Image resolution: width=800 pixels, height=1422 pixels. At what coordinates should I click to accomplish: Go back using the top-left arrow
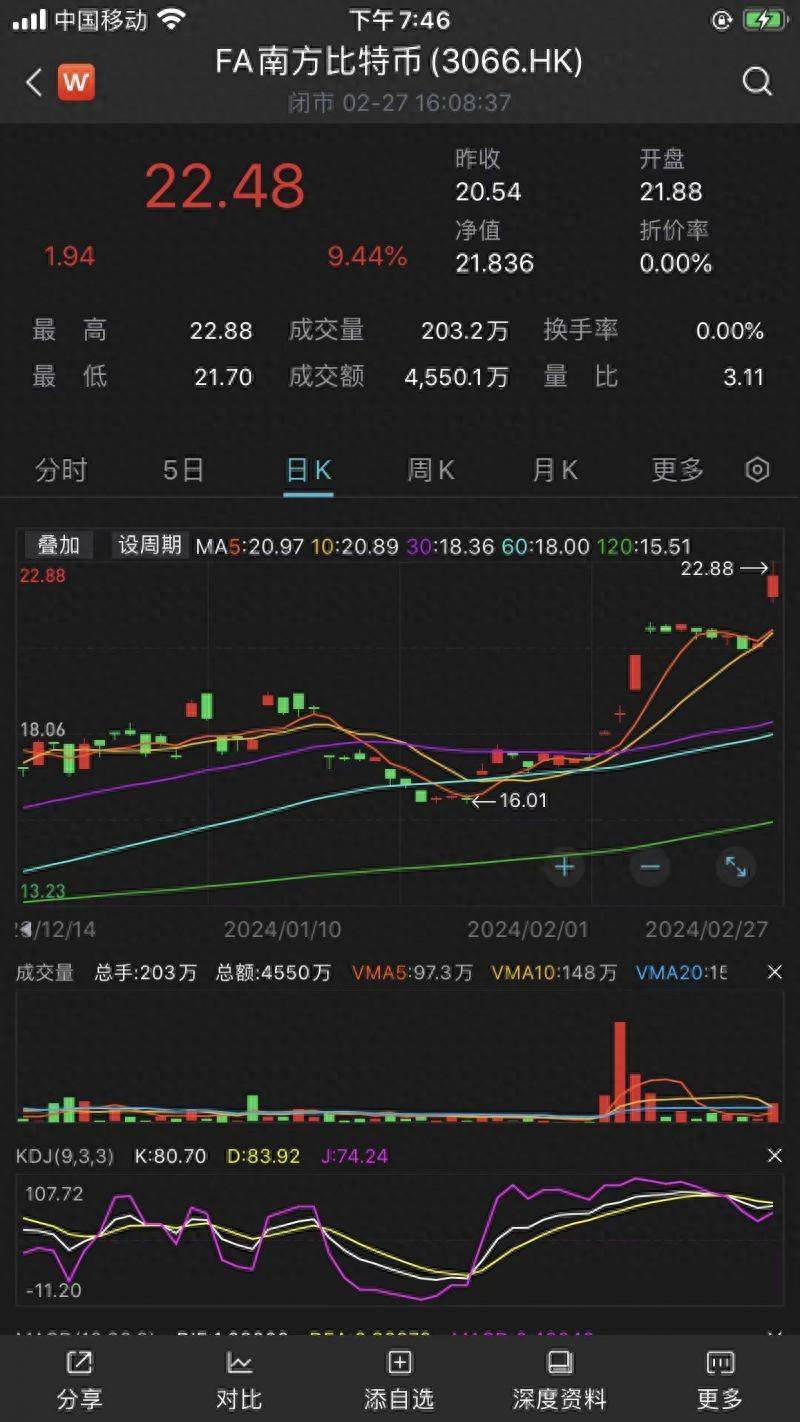34,82
